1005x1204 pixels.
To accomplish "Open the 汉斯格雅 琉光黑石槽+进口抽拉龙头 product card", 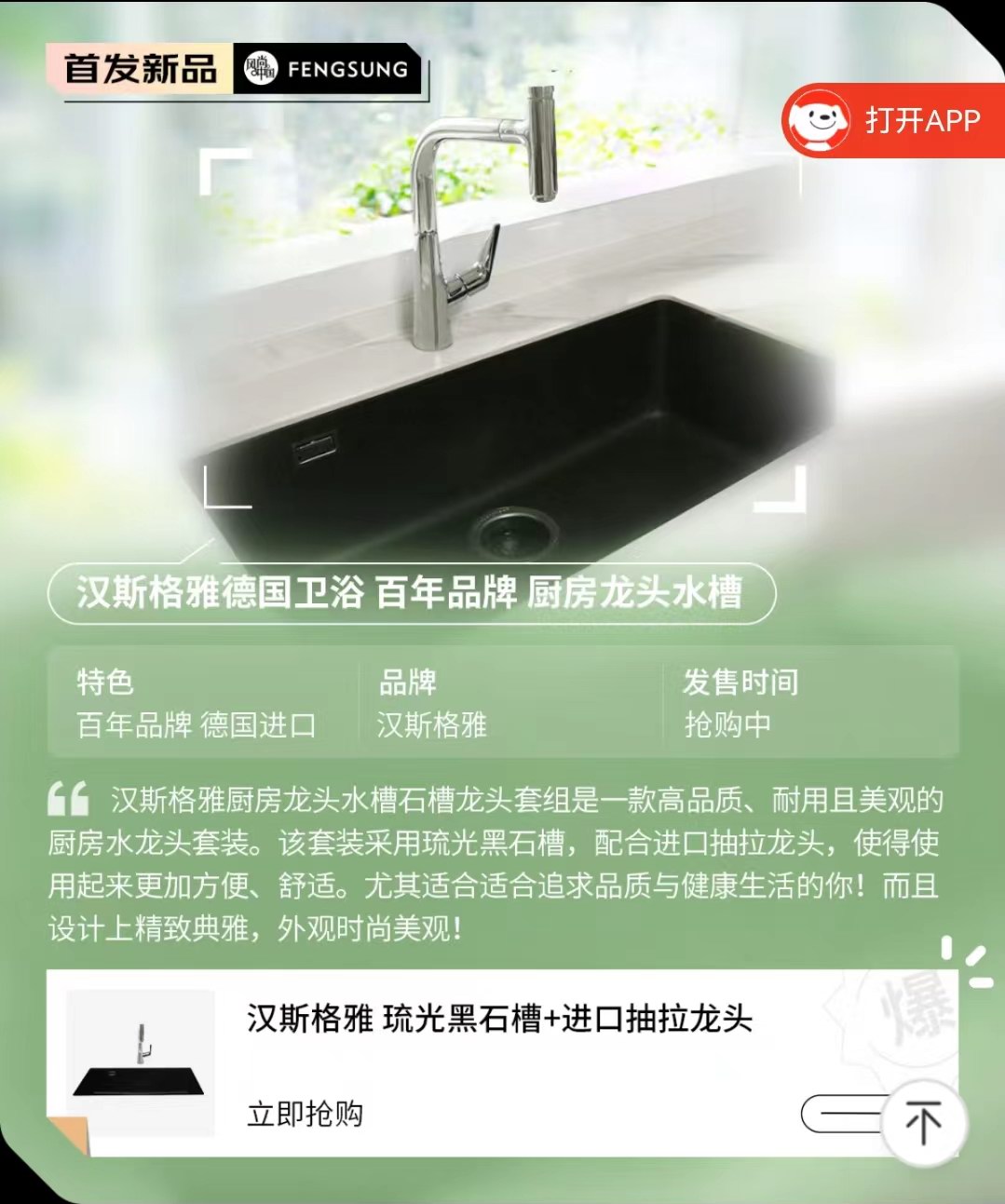I will pyautogui.click(x=499, y=1019).
